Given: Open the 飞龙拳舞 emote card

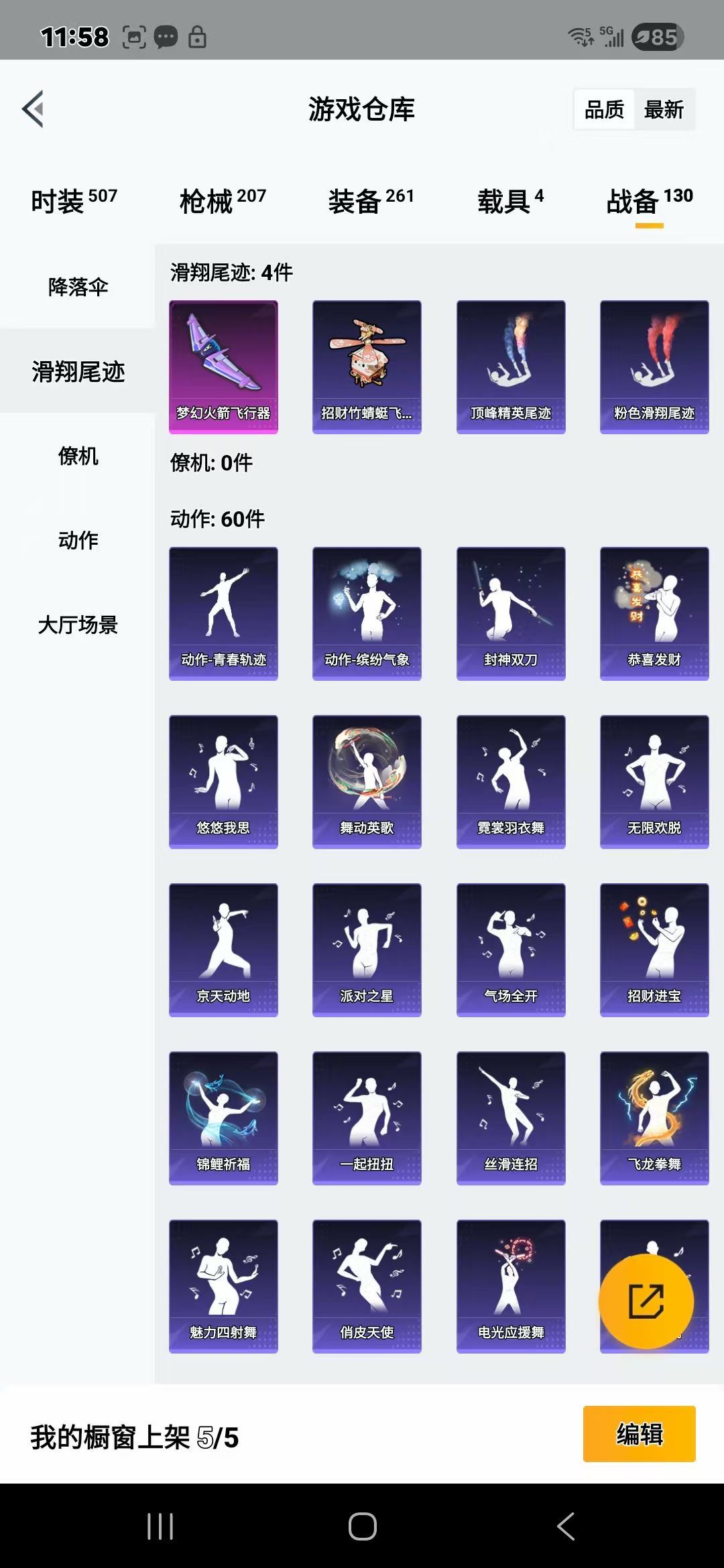Looking at the screenshot, I should click(x=654, y=1118).
